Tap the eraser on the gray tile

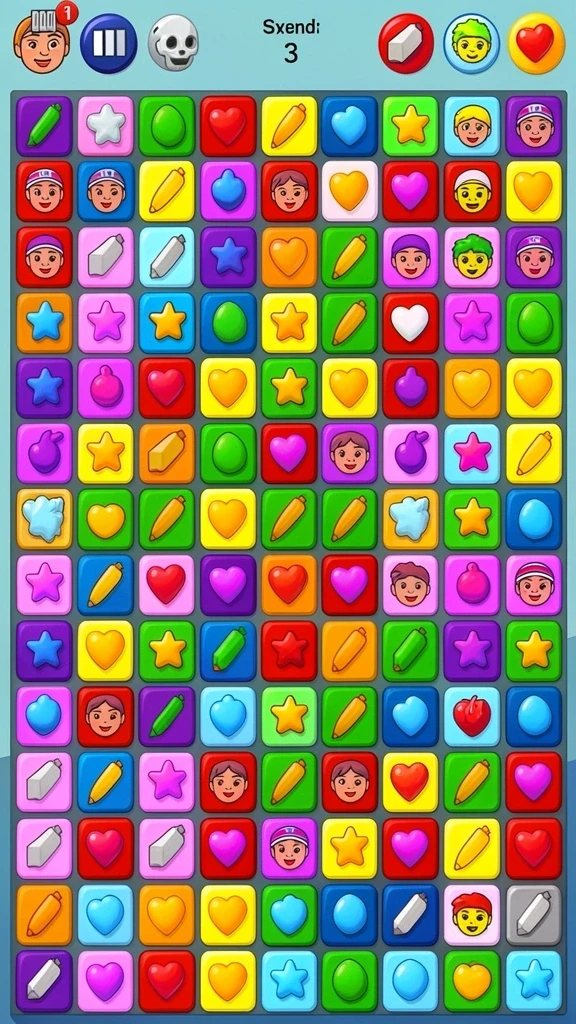(x=534, y=914)
